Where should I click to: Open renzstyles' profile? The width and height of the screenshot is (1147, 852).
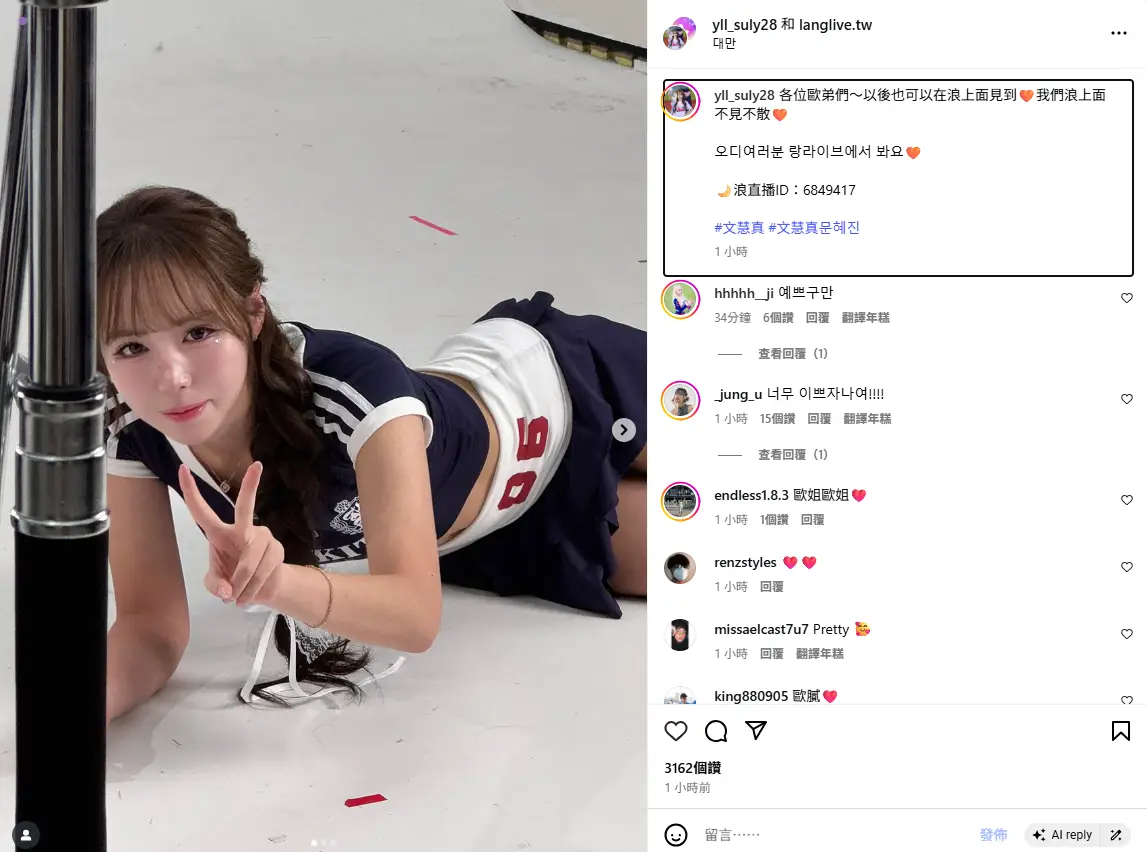(745, 562)
